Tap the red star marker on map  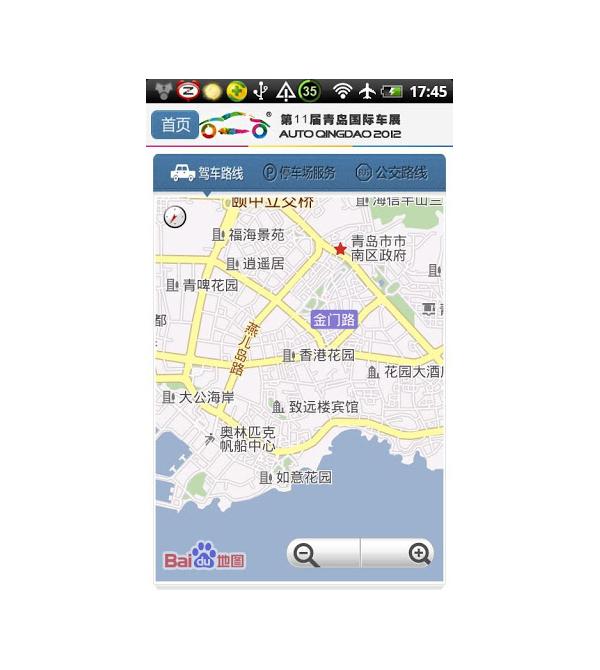(x=340, y=247)
